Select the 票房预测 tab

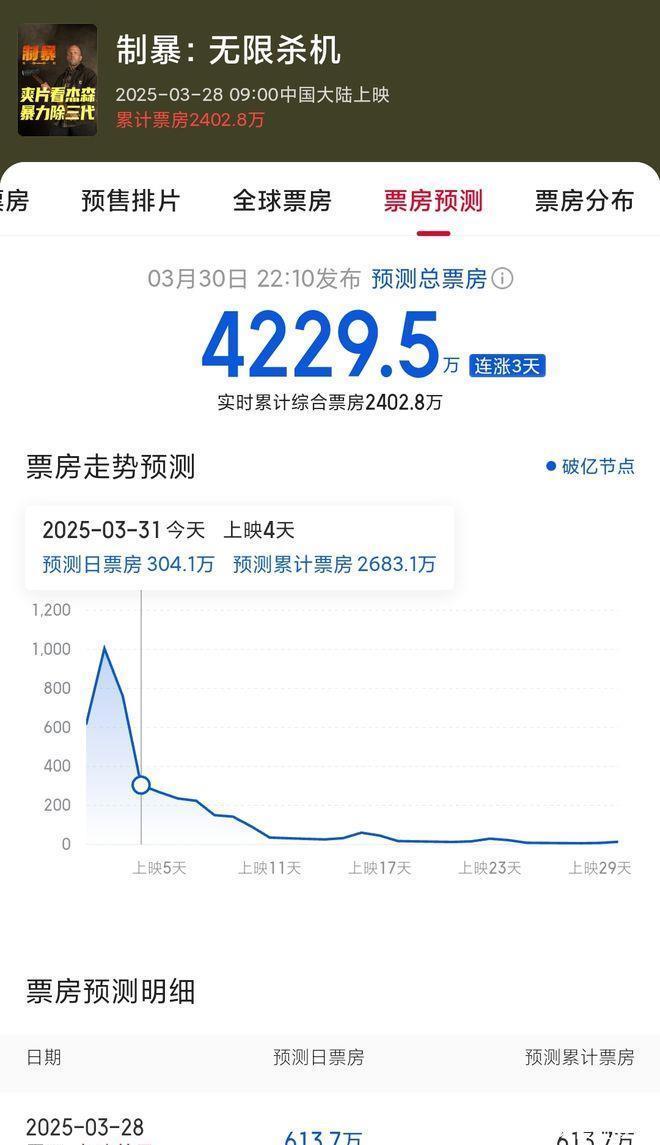pyautogui.click(x=433, y=201)
